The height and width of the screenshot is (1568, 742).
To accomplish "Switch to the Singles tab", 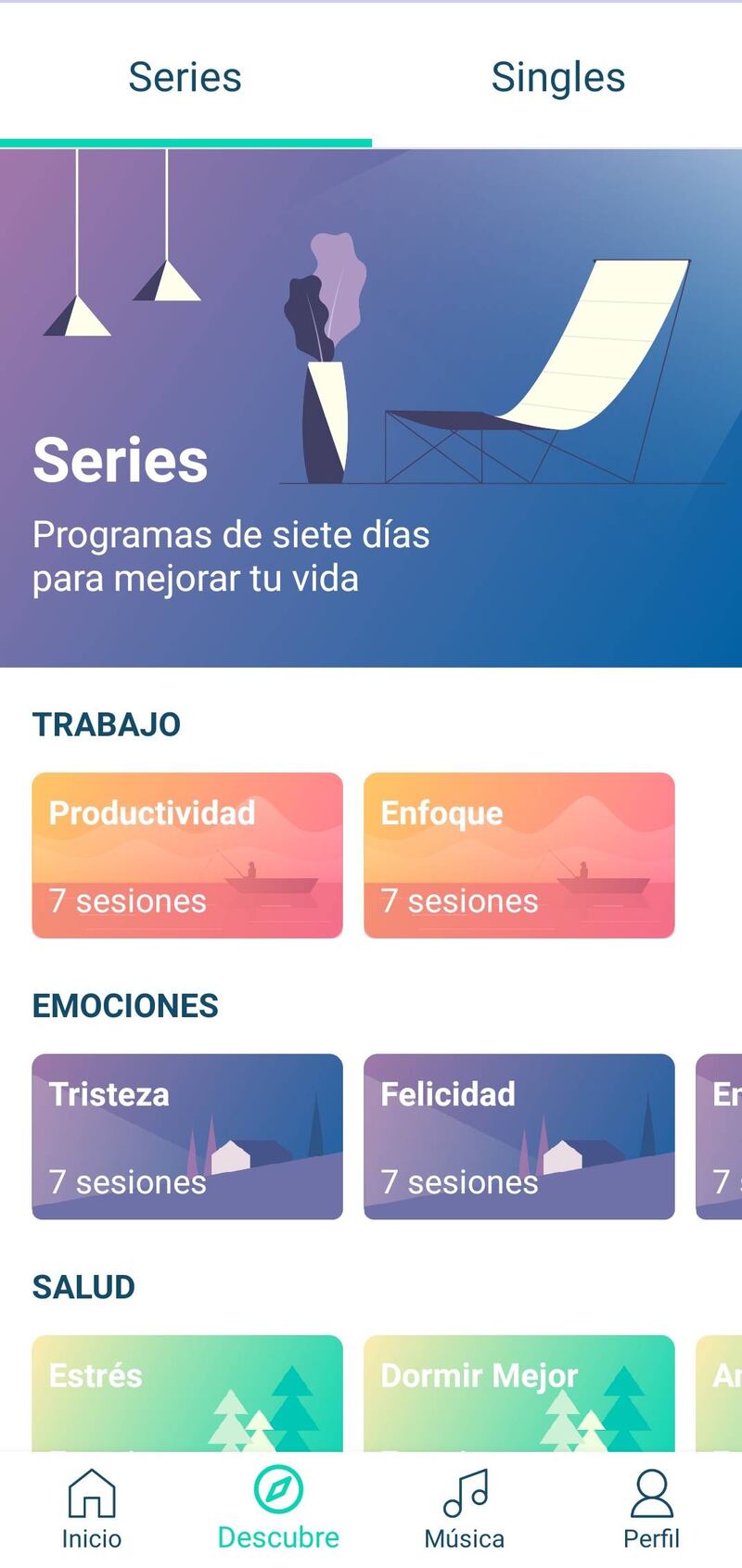I will click(557, 76).
